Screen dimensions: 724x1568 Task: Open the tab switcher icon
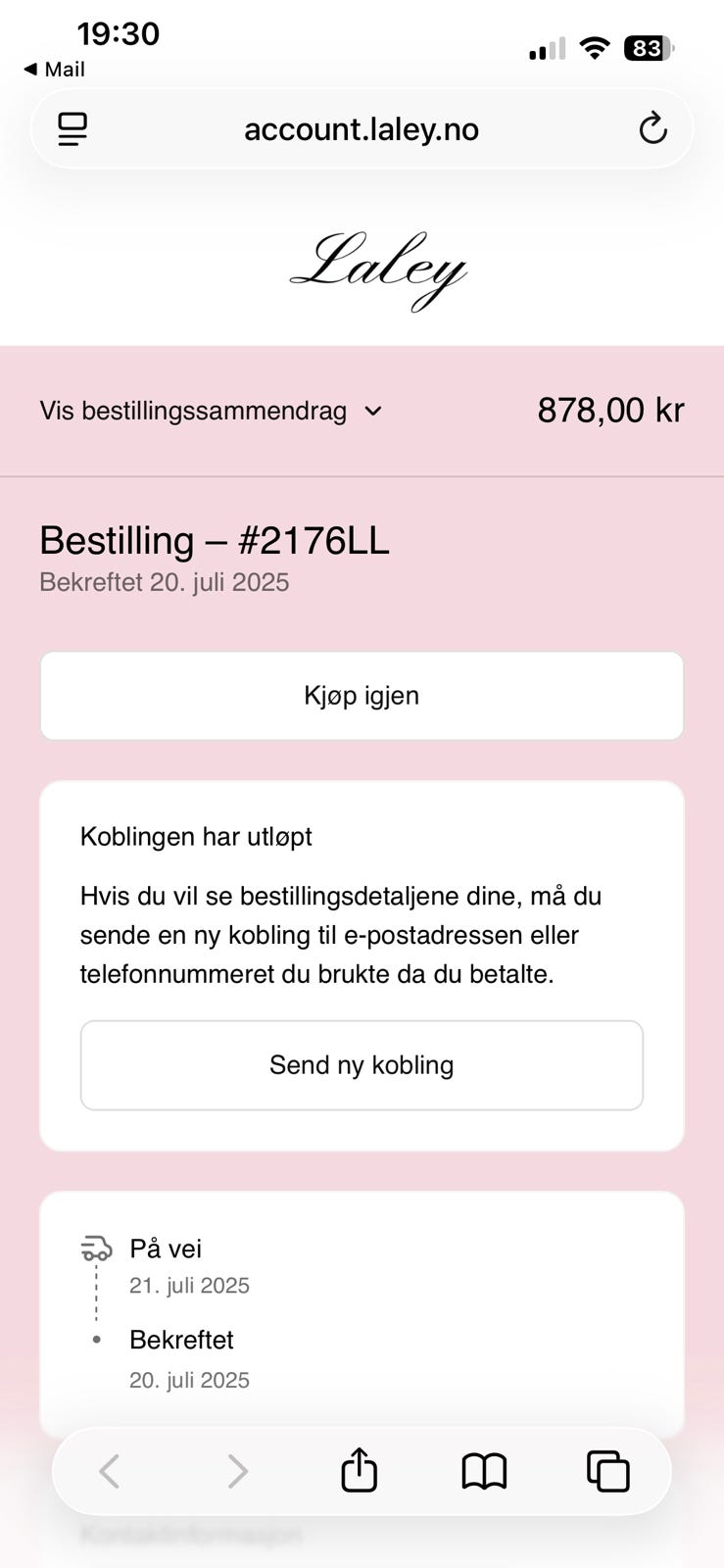click(607, 1470)
